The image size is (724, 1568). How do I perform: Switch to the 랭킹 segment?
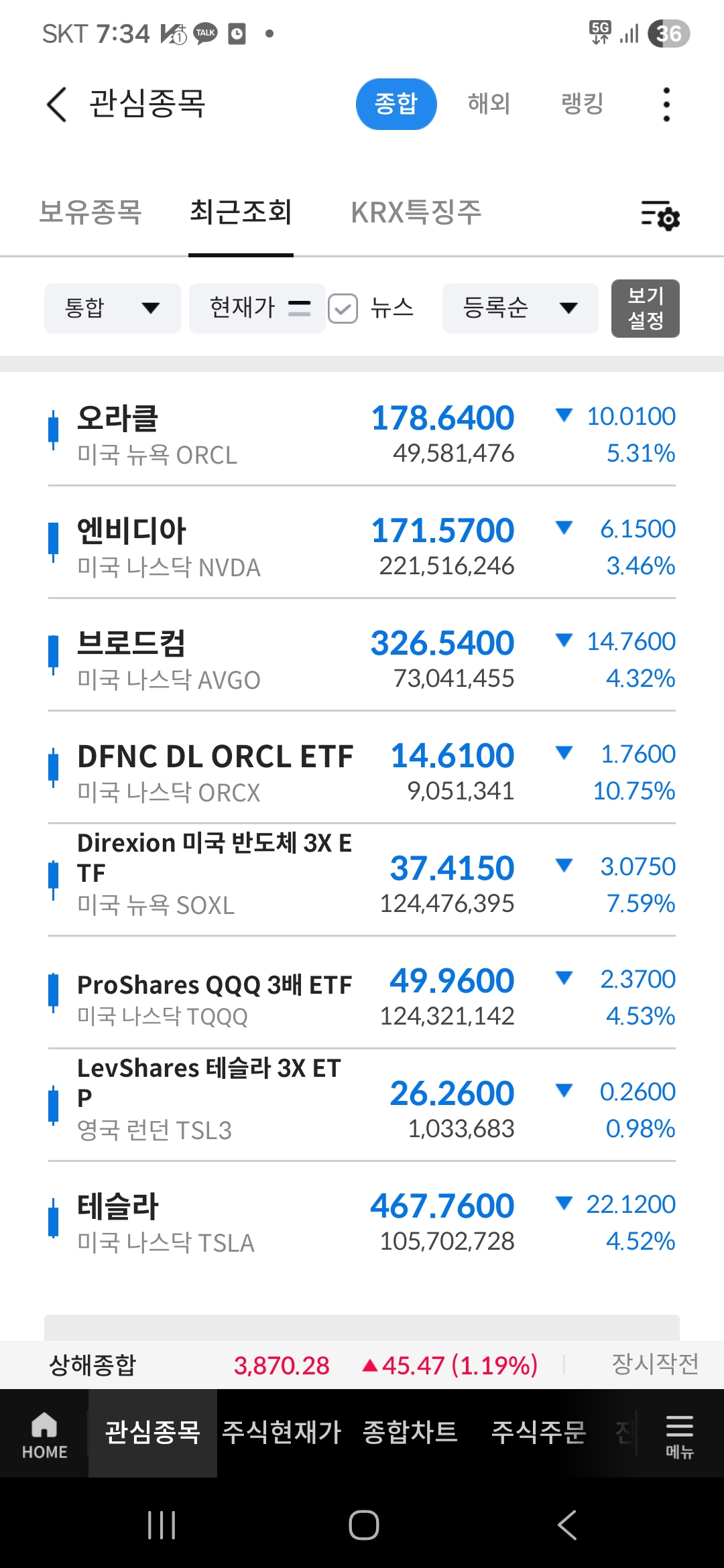(582, 104)
